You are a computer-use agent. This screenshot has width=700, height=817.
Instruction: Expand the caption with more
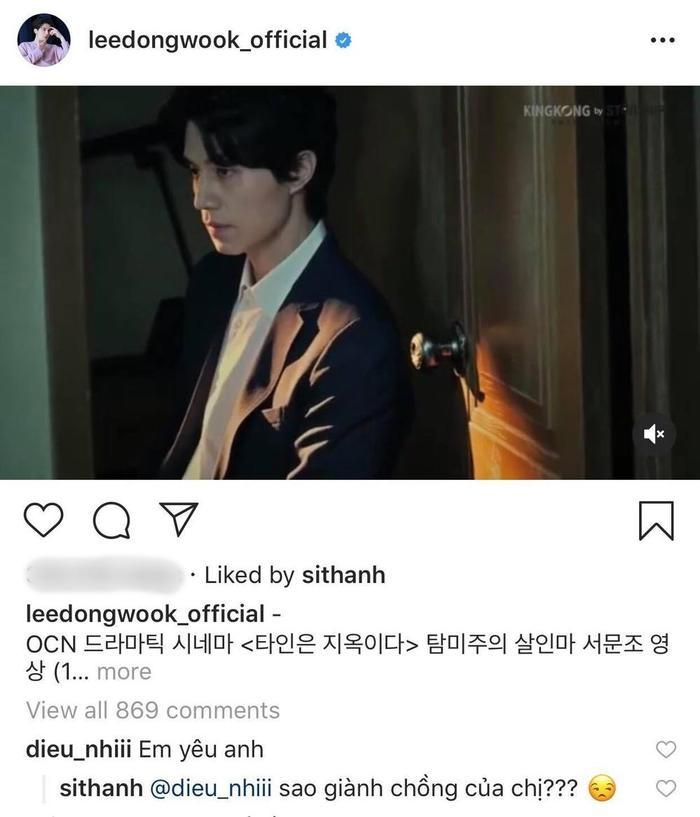click(x=124, y=672)
